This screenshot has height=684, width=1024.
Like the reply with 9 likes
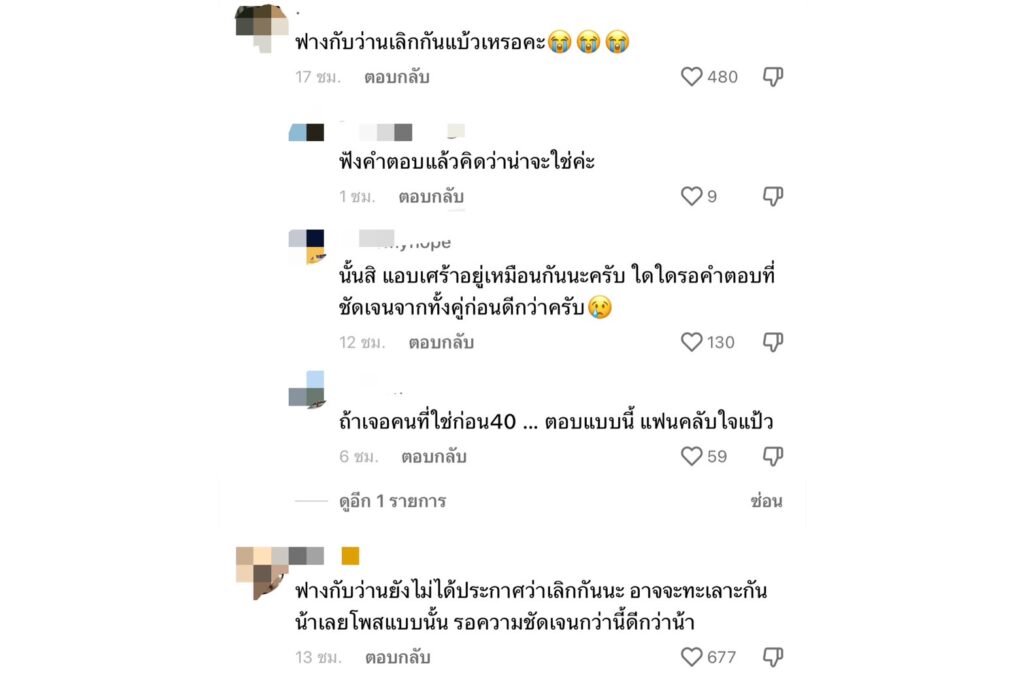click(x=691, y=197)
